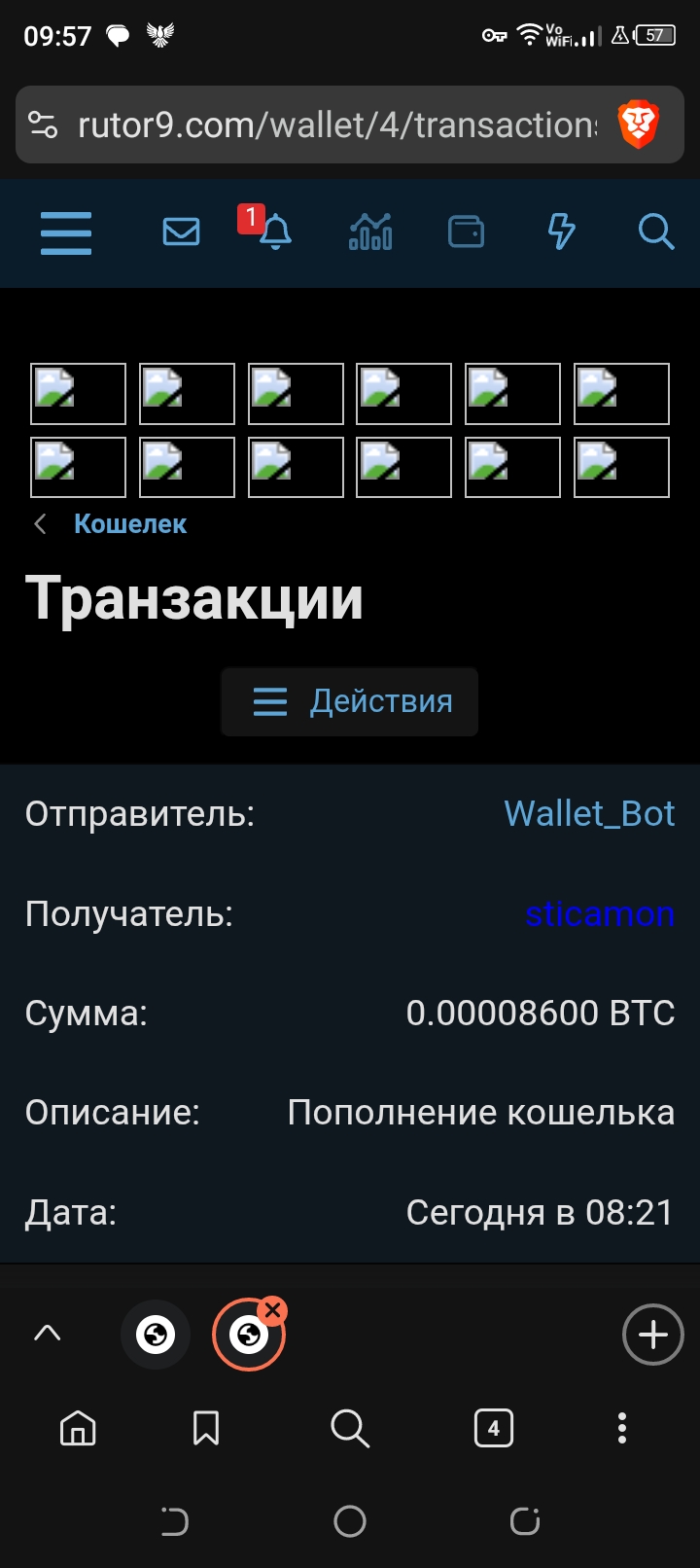Open the statistics chart icon
This screenshot has width=700, height=1568.
[369, 232]
